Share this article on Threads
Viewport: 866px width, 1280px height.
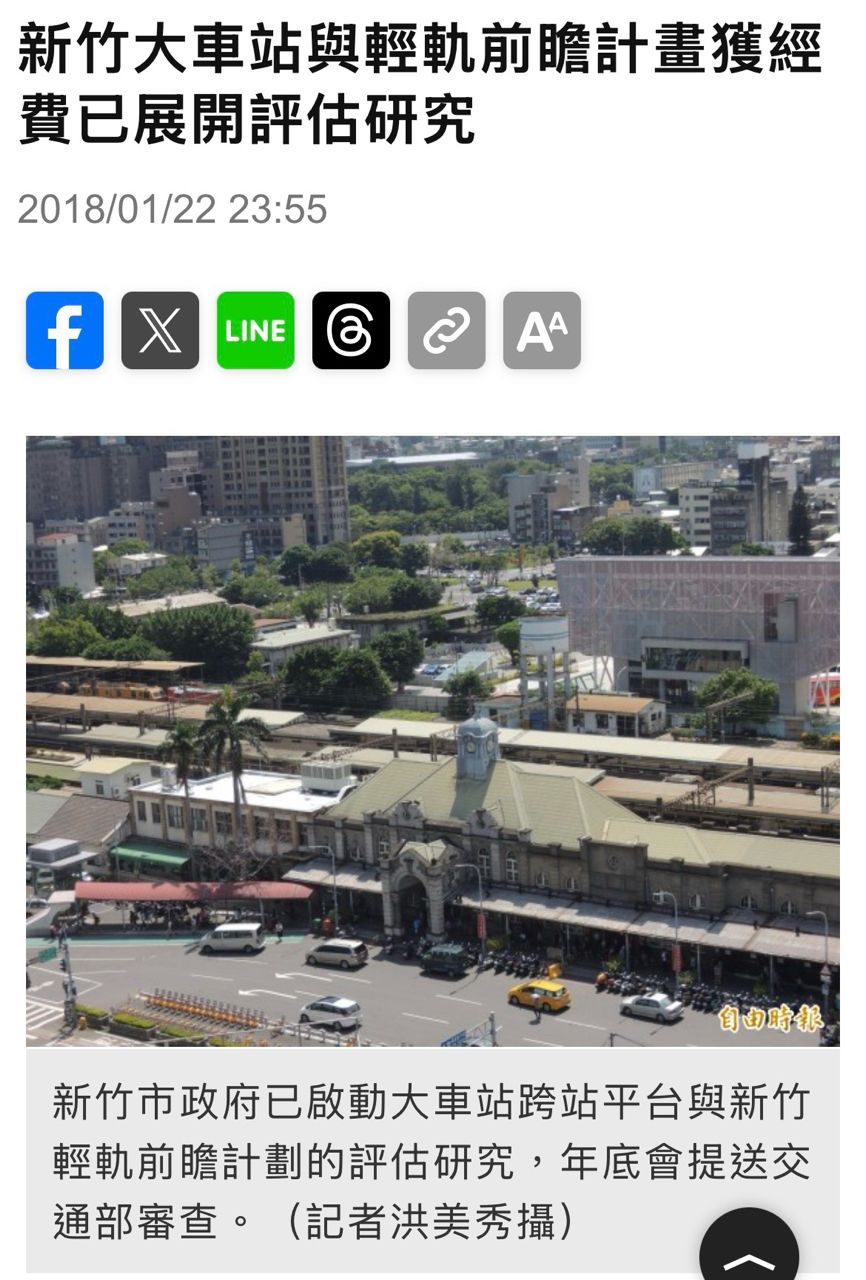[351, 331]
